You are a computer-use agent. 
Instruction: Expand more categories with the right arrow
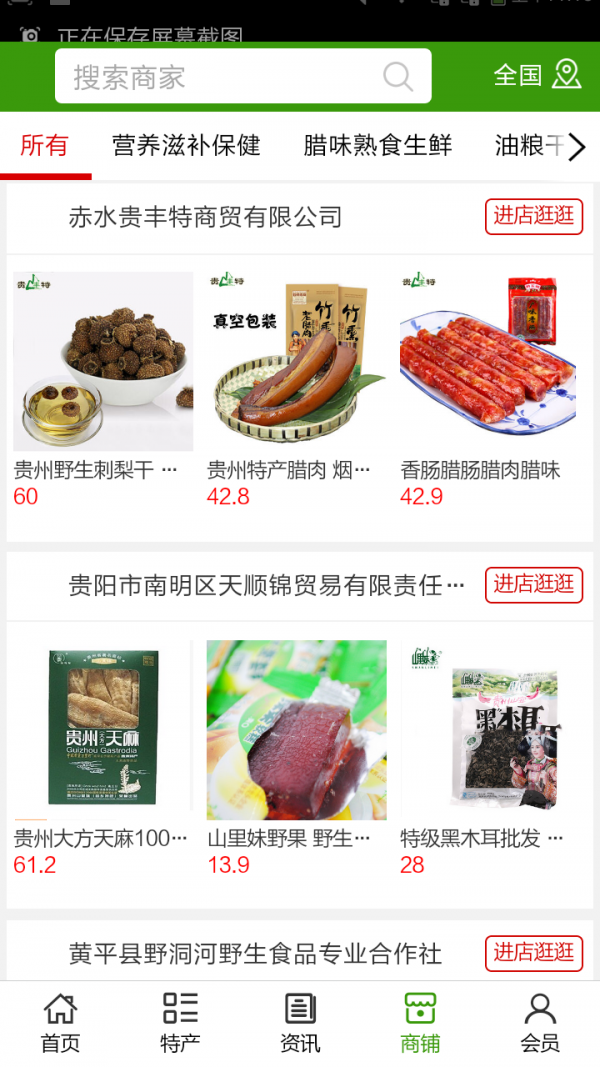pyautogui.click(x=577, y=148)
